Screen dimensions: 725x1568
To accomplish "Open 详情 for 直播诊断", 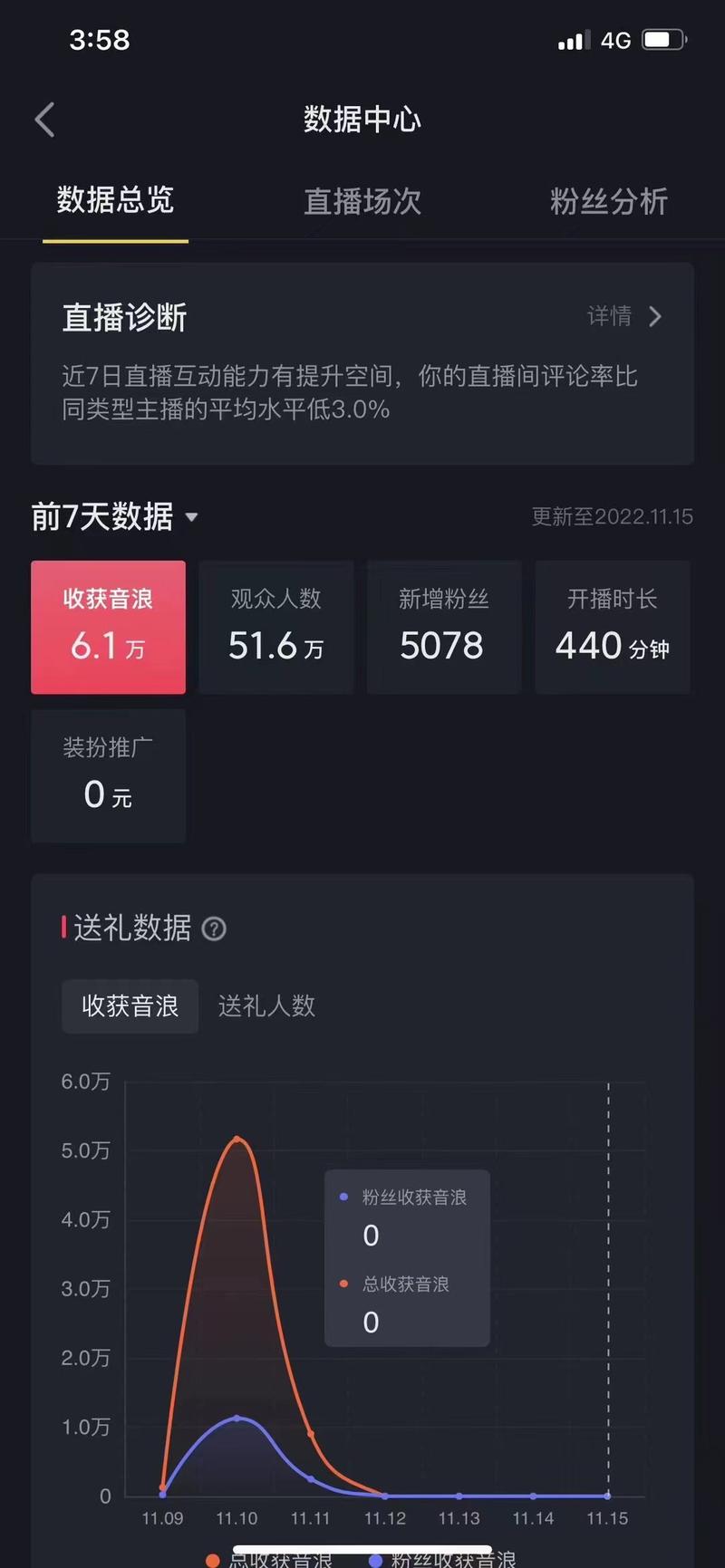I will point(624,316).
